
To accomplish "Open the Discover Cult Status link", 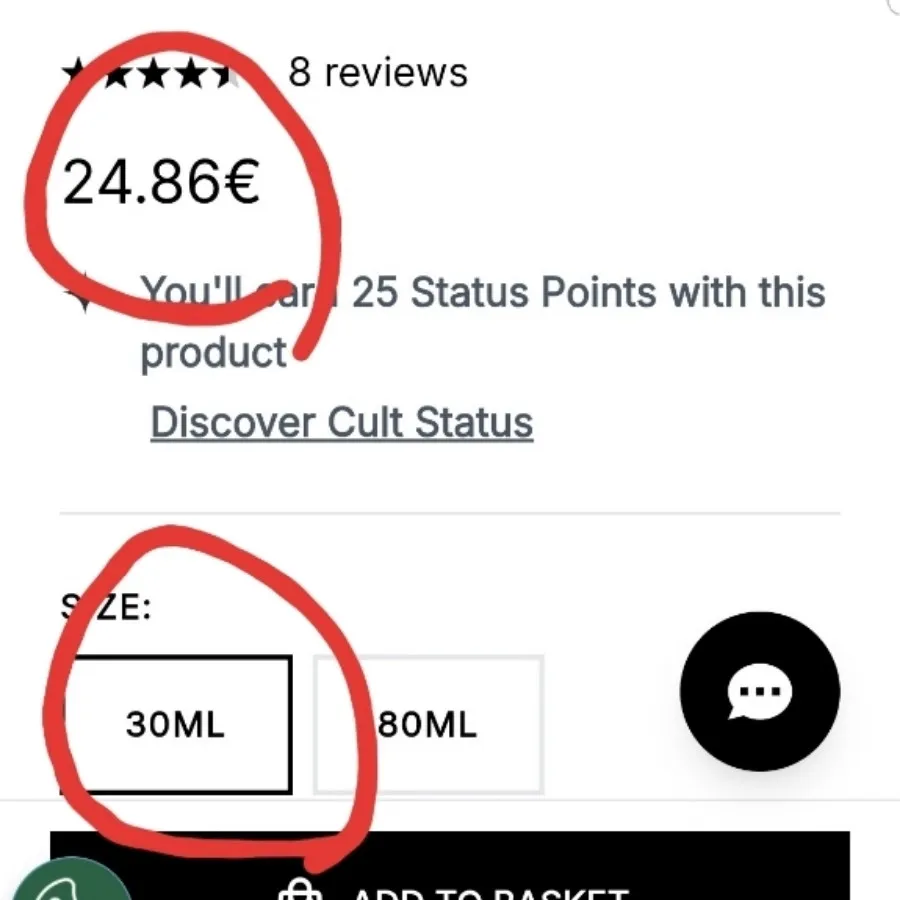I will [x=341, y=423].
